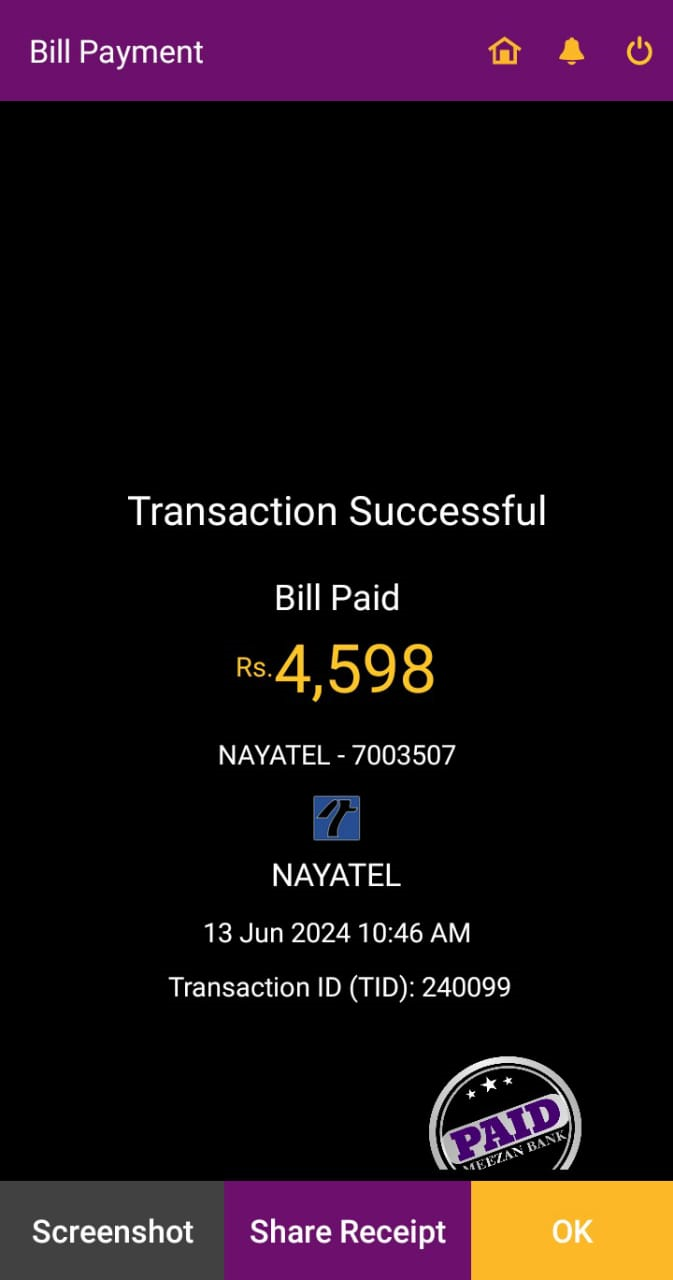Share Receipt of this bill payment
The height and width of the screenshot is (1280, 673).
(347, 1231)
